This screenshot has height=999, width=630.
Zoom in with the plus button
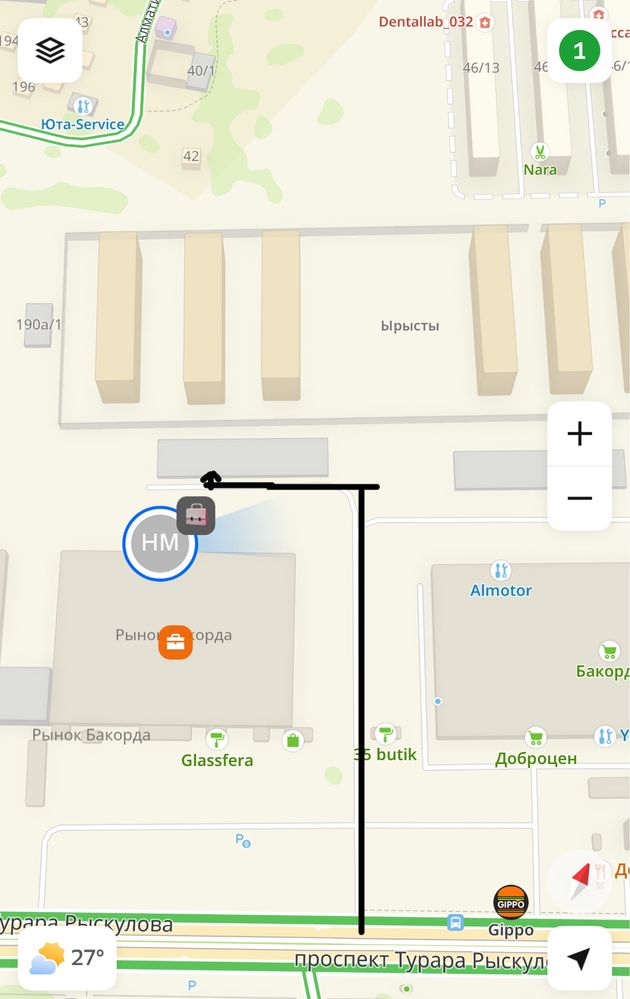click(579, 434)
